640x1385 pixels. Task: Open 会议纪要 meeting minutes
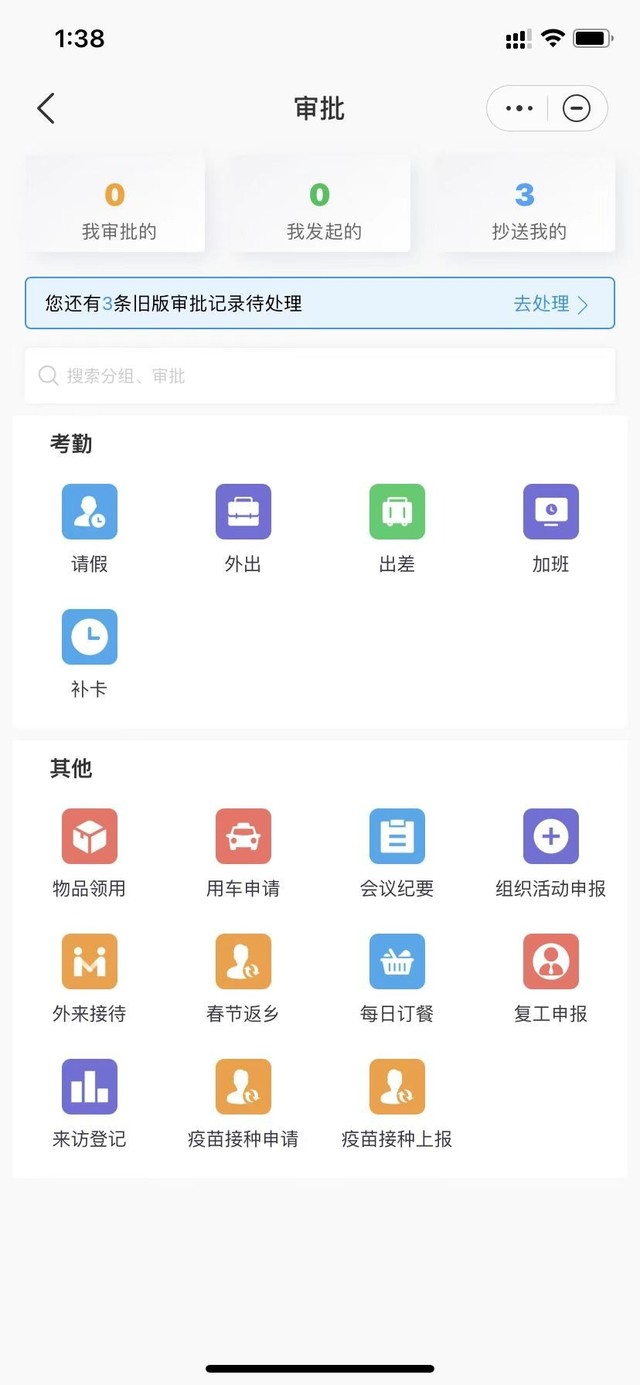(x=397, y=853)
